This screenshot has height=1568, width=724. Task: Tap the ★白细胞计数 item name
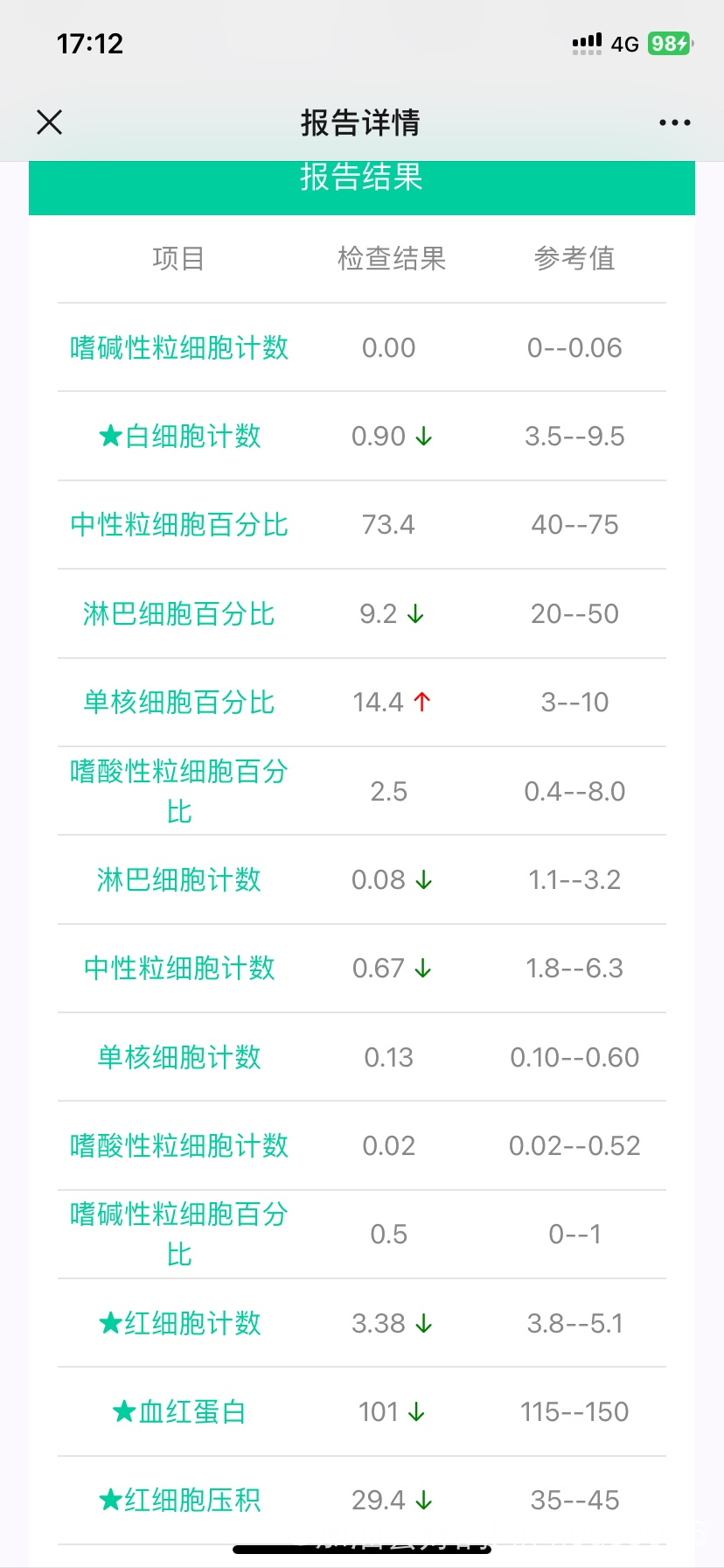179,437
